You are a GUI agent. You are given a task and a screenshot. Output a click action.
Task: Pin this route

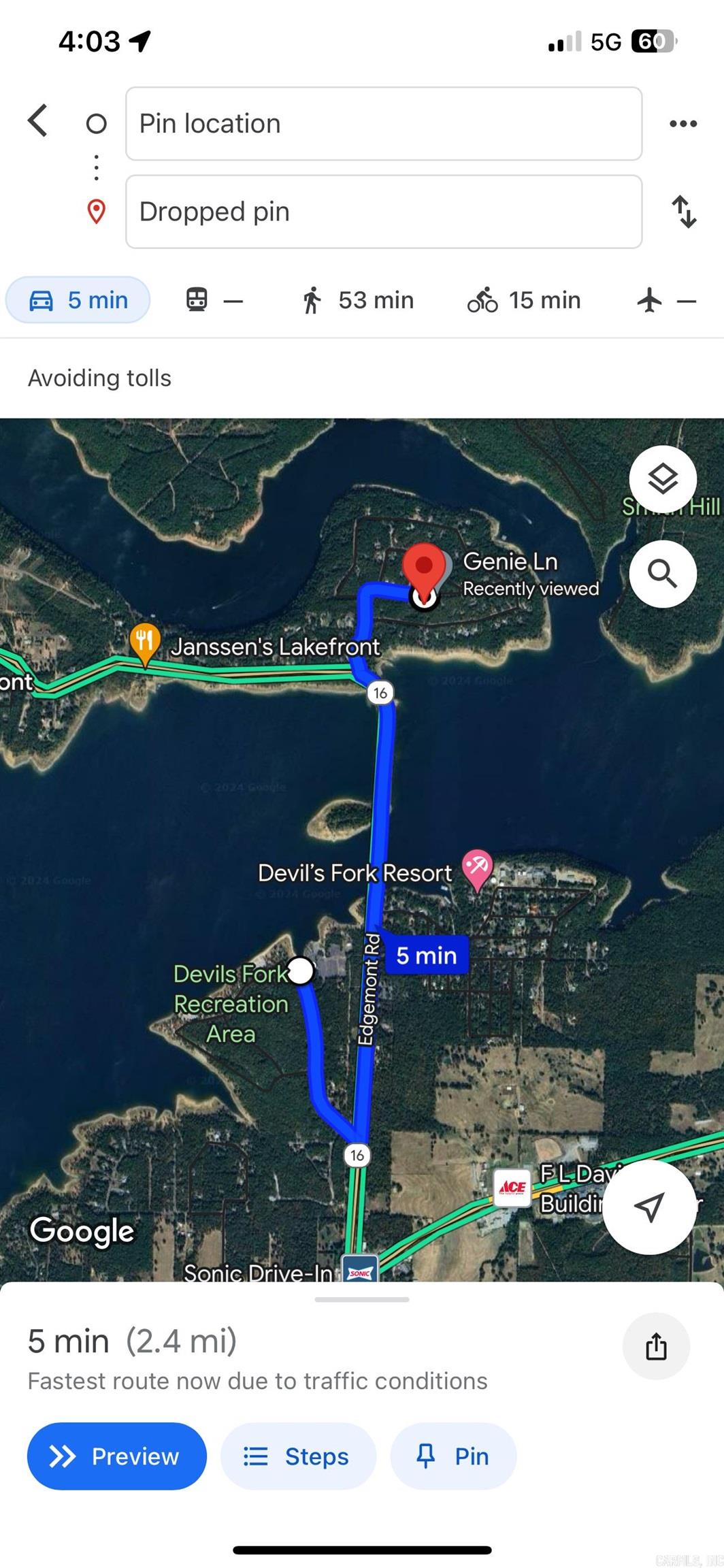tap(453, 1456)
